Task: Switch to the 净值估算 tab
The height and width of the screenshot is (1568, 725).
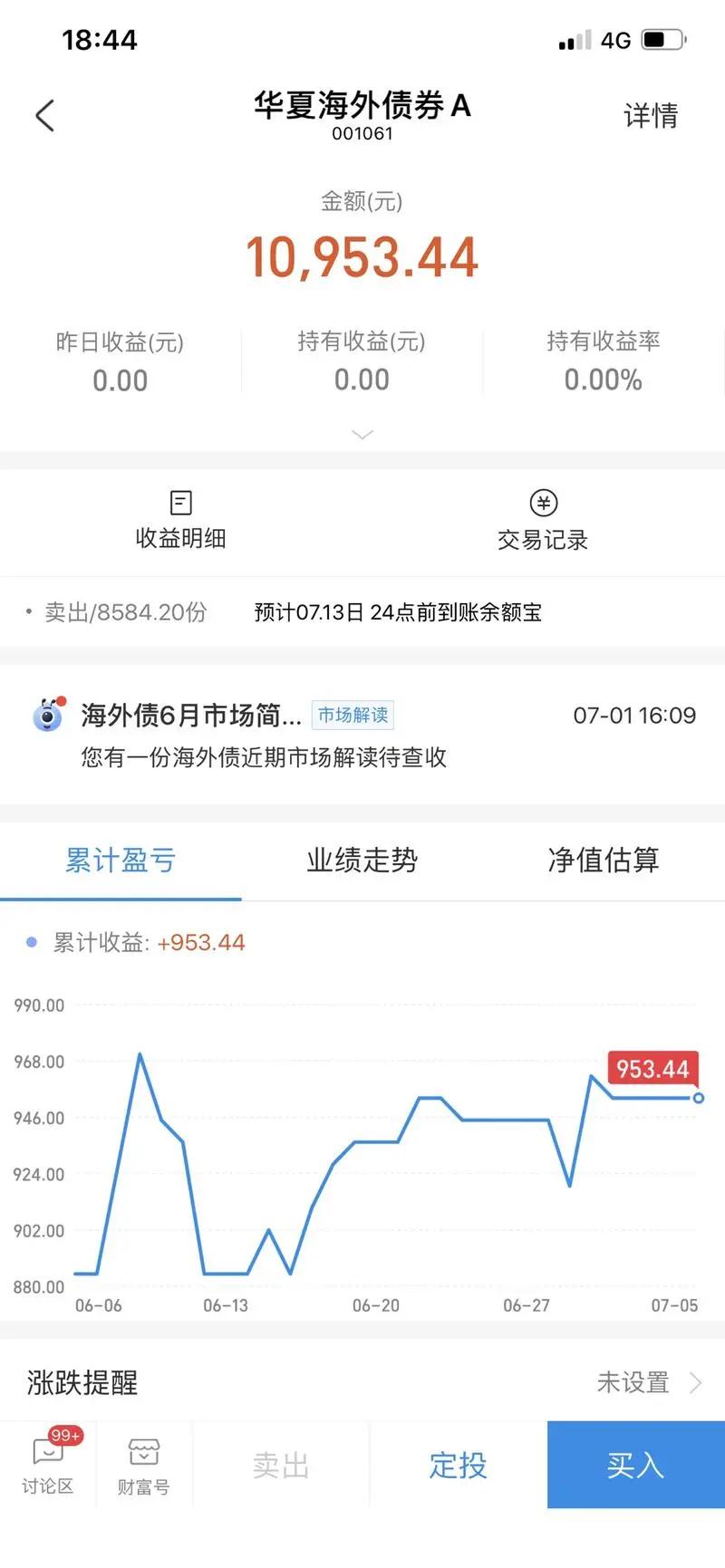Action: click(603, 861)
